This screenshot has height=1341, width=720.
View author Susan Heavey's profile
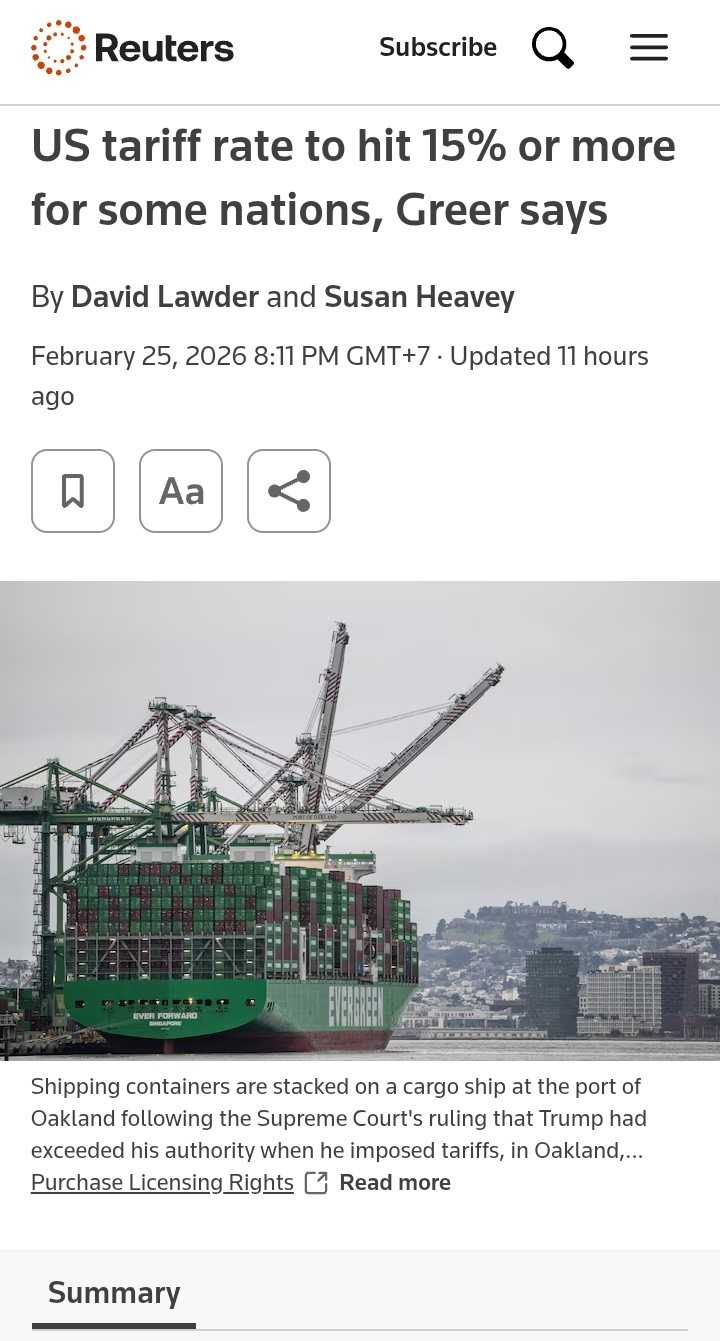click(x=419, y=296)
